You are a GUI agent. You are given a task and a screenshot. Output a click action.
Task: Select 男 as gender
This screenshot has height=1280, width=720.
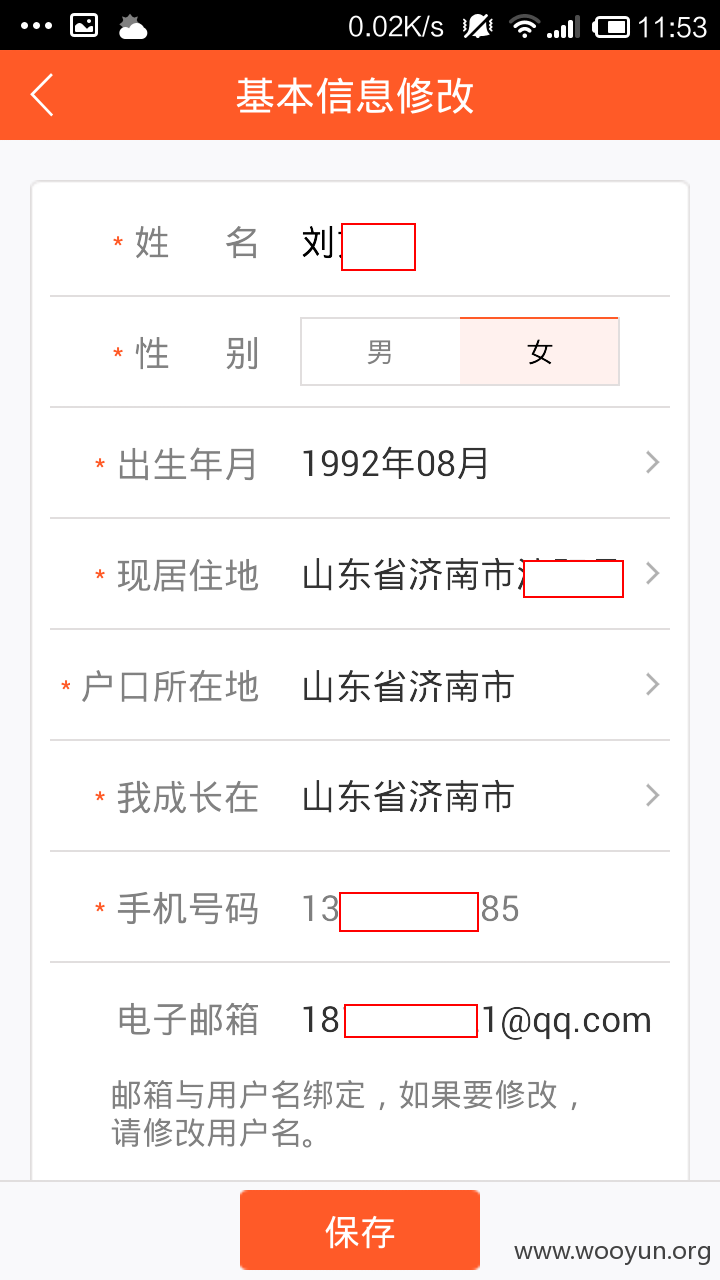click(x=380, y=352)
